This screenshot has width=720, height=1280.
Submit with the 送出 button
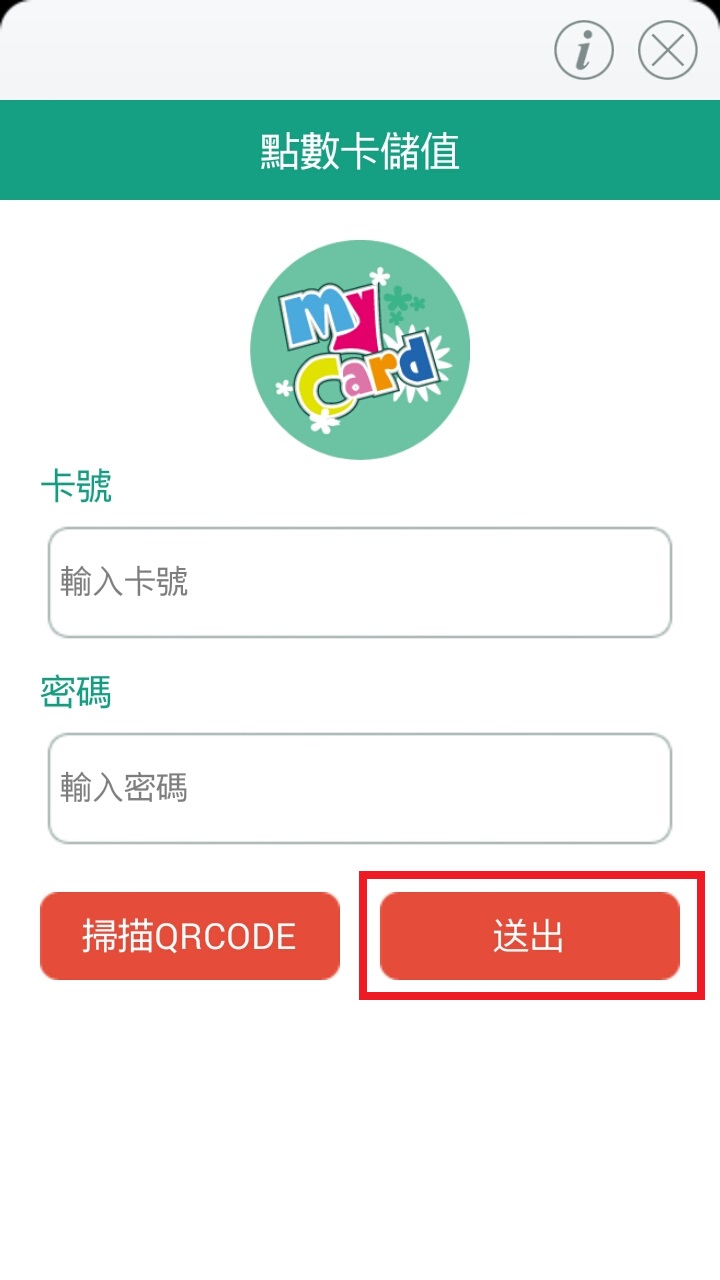pos(530,936)
